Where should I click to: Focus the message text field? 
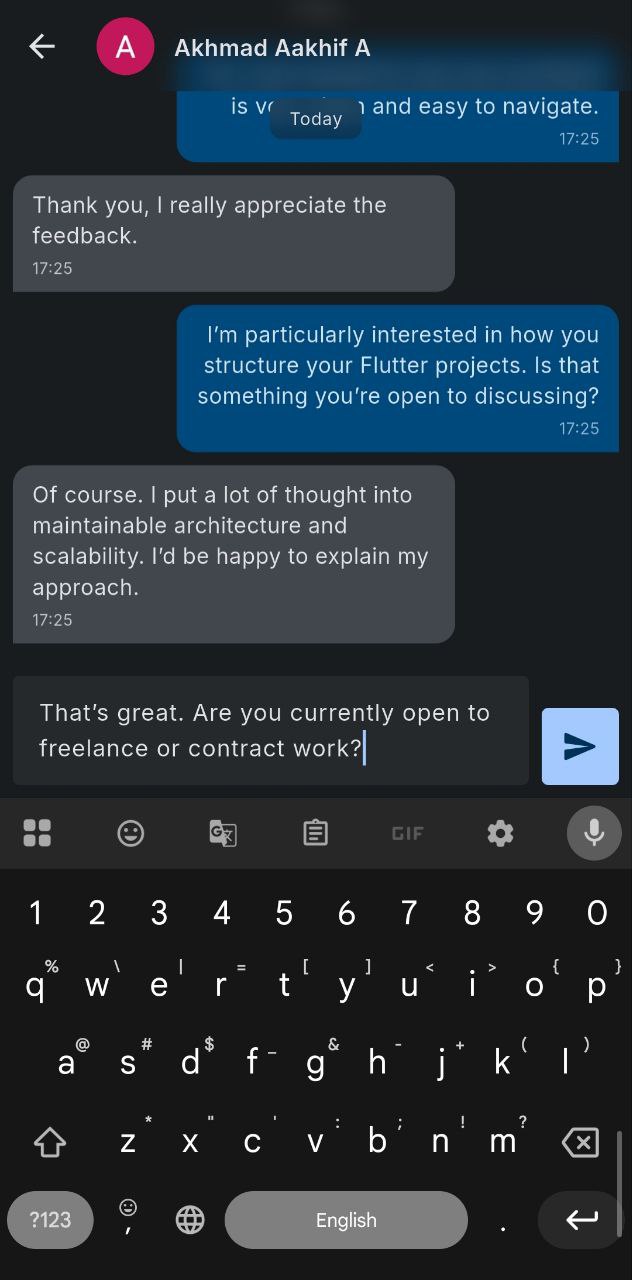click(270, 730)
